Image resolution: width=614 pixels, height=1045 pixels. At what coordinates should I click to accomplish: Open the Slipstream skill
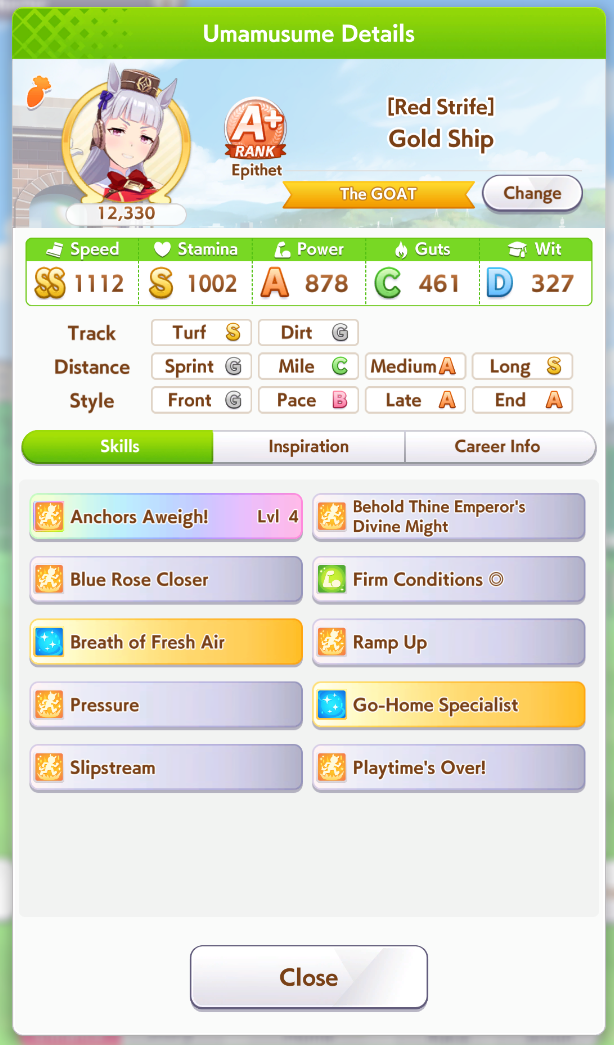pos(166,768)
